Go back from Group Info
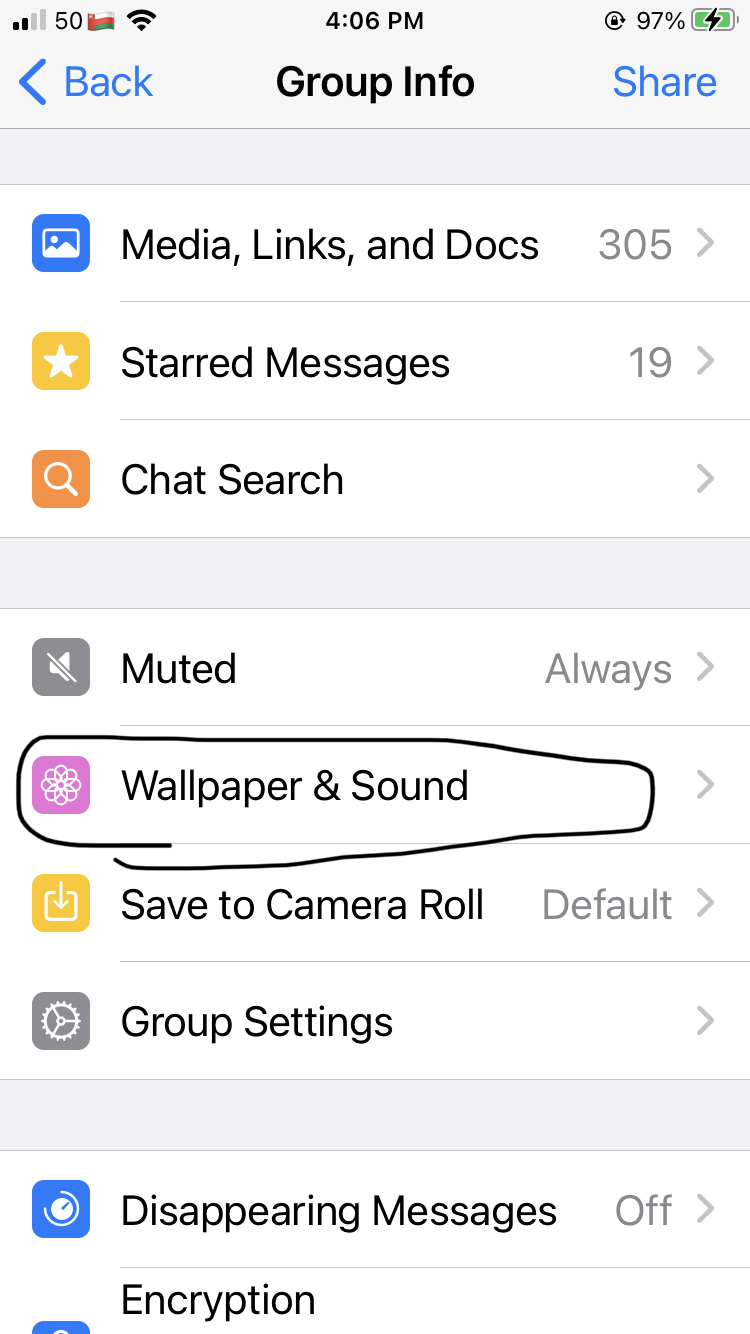Screen dimensions: 750x1334 point(86,82)
